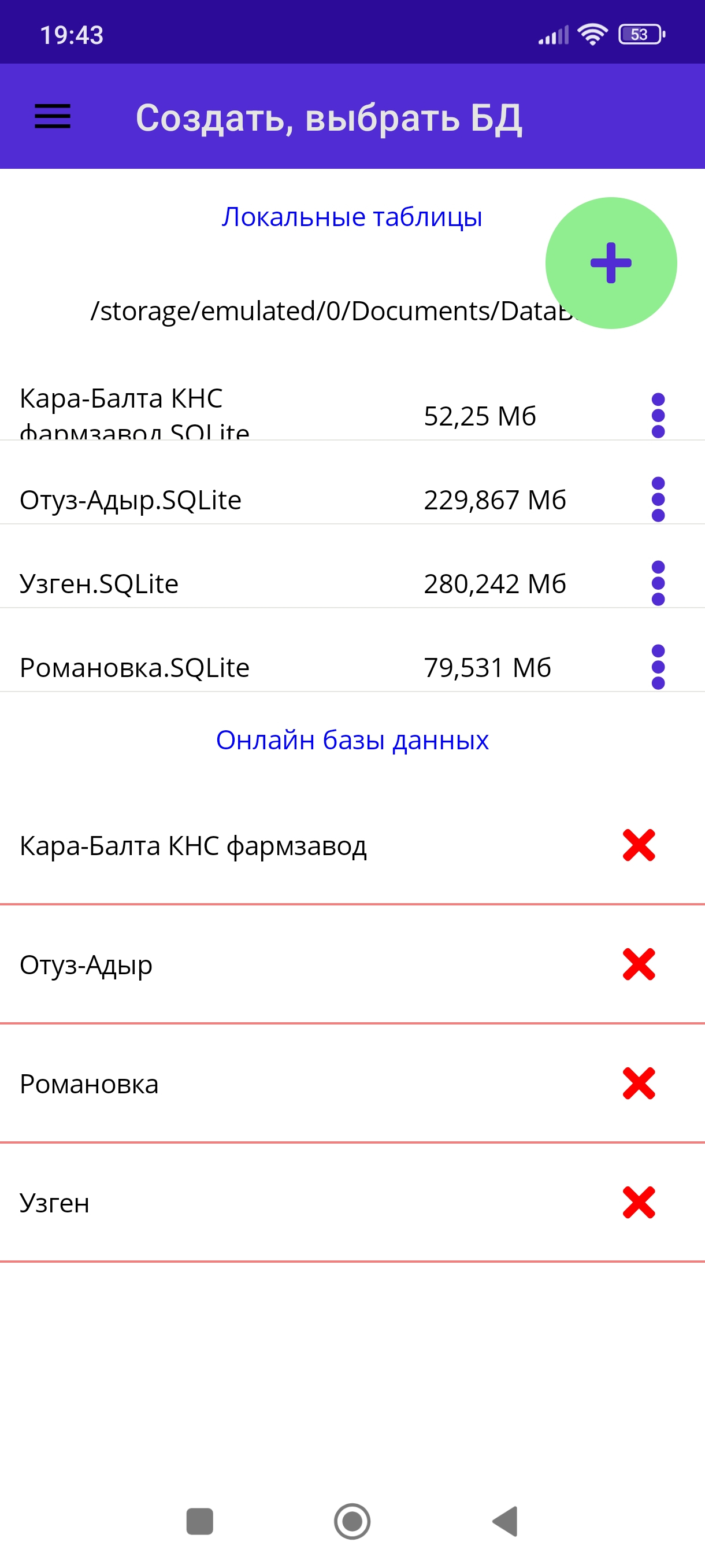Choose the Узген.SQLite local table
The image size is (705, 1568).
pyautogui.click(x=99, y=585)
